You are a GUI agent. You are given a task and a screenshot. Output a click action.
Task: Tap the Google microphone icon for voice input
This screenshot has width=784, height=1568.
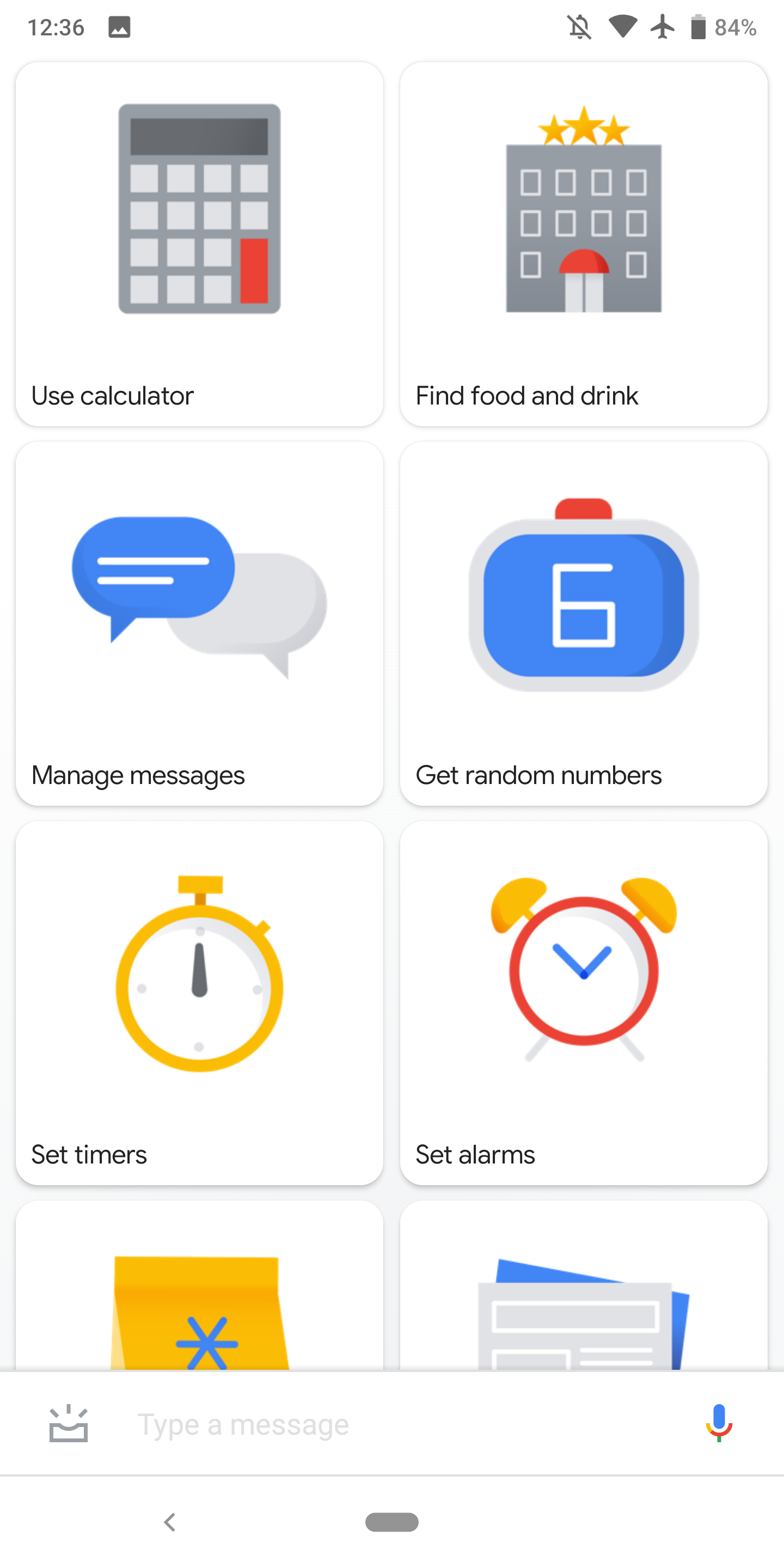pyautogui.click(x=718, y=1424)
